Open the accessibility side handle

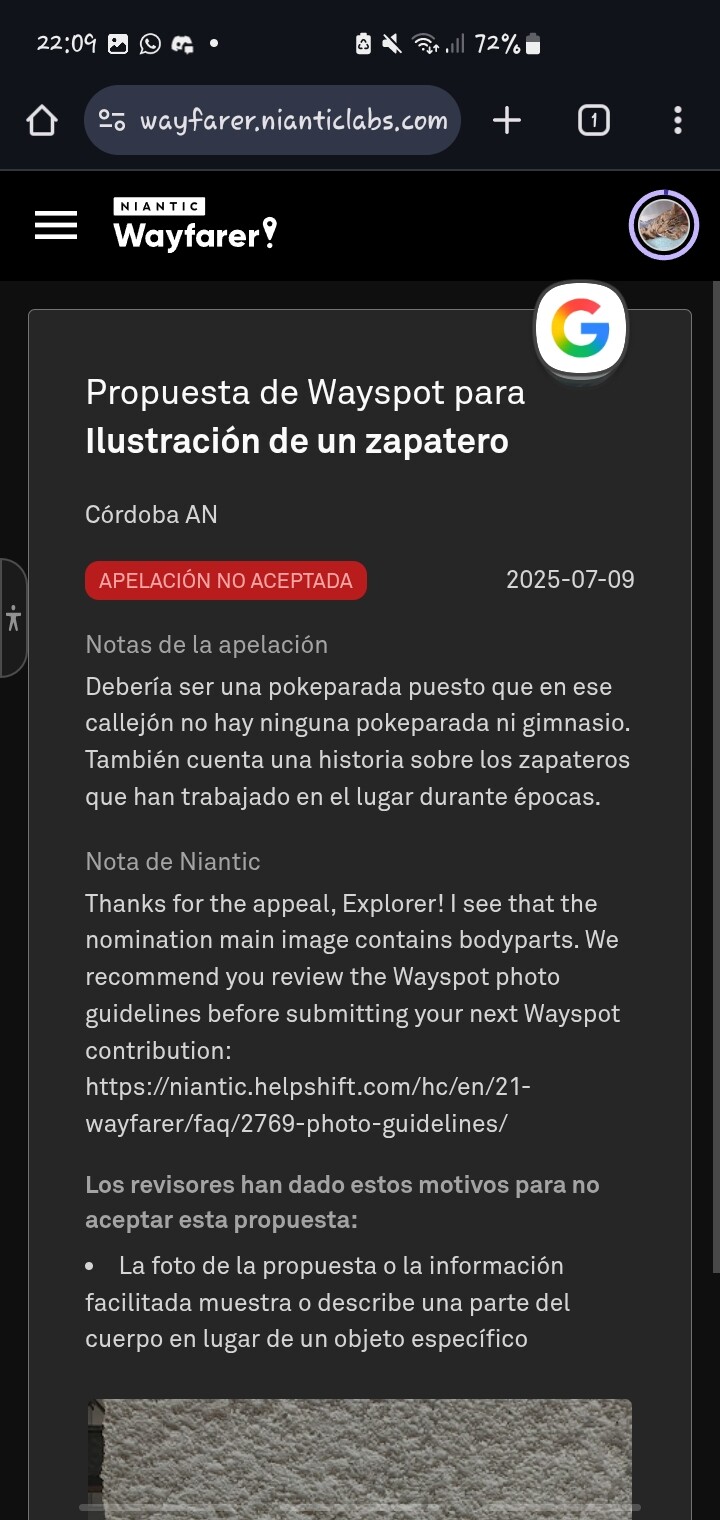click(13, 618)
